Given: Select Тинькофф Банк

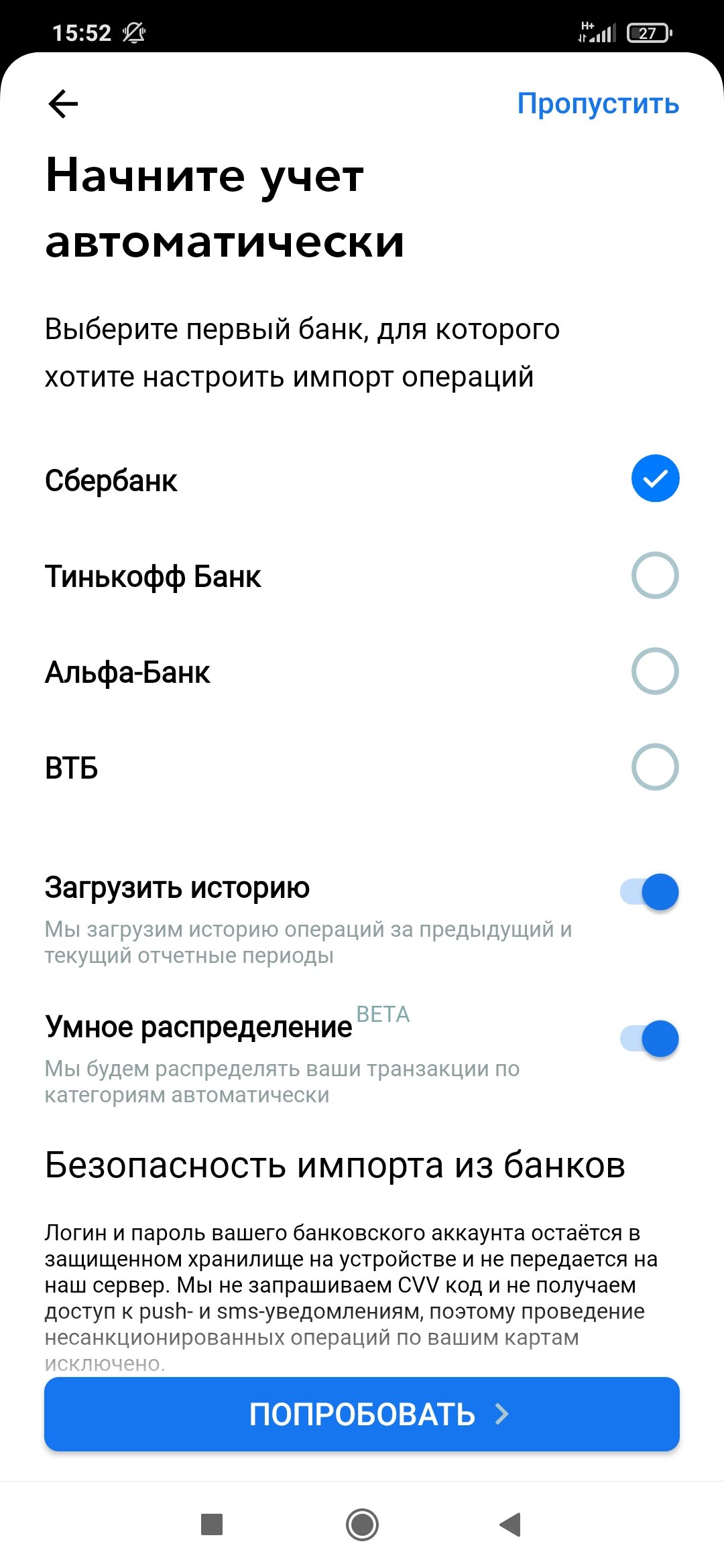Looking at the screenshot, I should pos(655,575).
